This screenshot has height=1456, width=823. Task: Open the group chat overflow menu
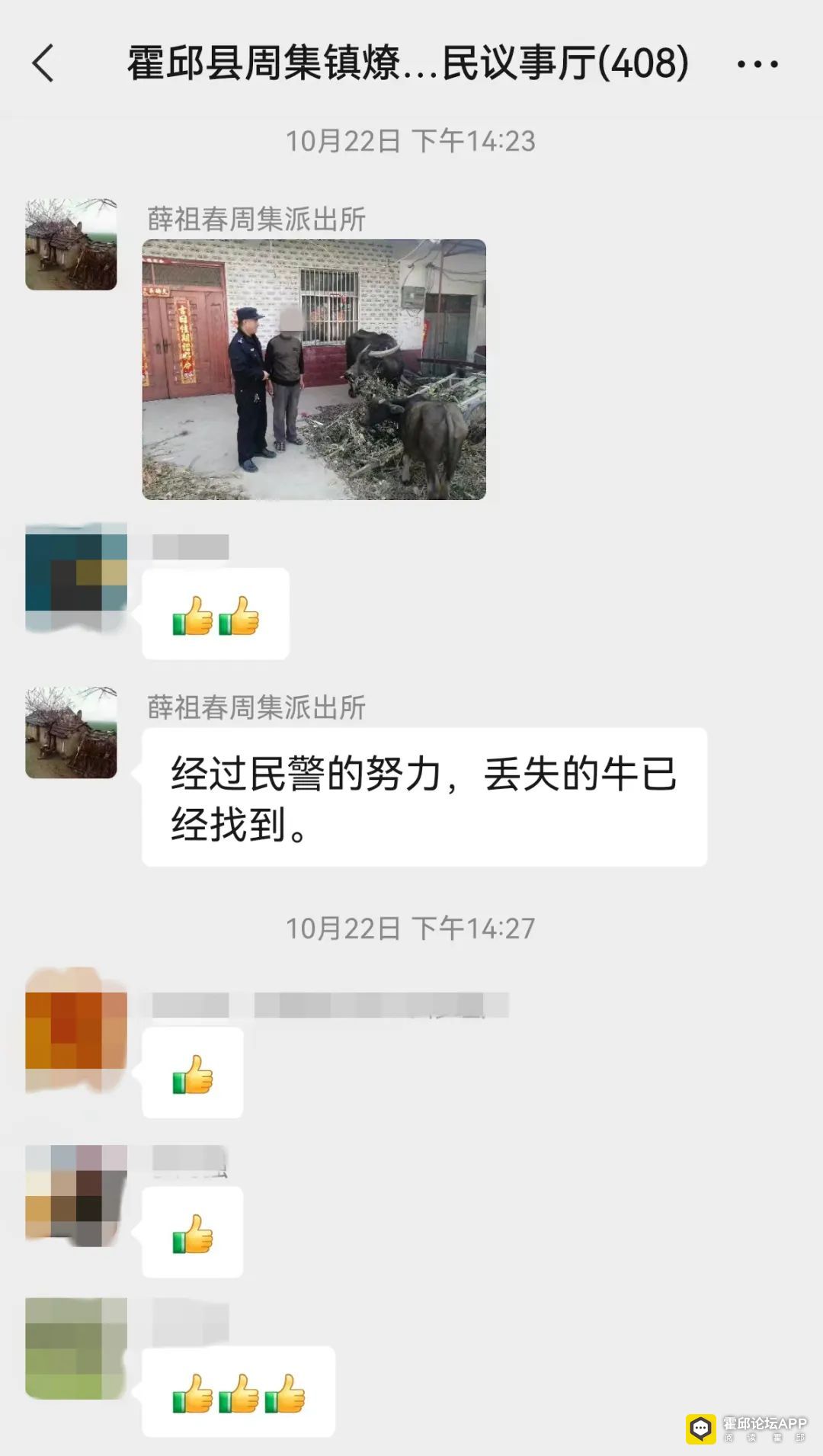point(757,64)
